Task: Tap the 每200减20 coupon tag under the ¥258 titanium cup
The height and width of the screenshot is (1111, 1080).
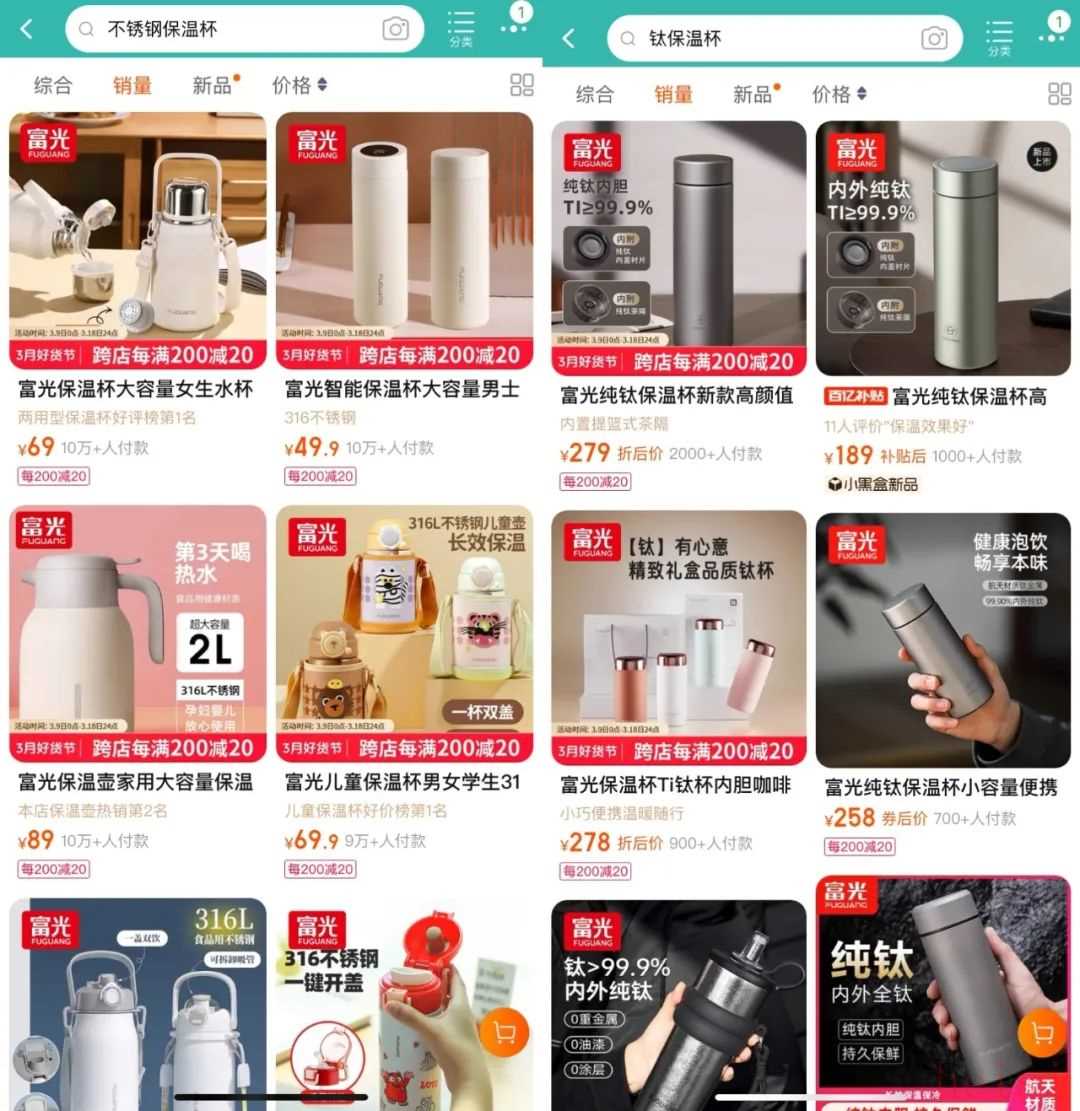Action: pyautogui.click(x=860, y=847)
